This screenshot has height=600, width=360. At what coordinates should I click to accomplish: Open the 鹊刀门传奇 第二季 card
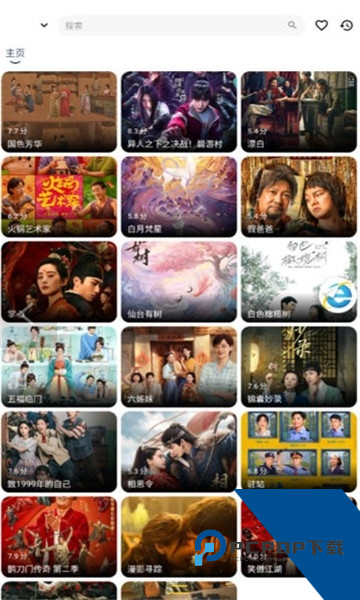point(59,536)
